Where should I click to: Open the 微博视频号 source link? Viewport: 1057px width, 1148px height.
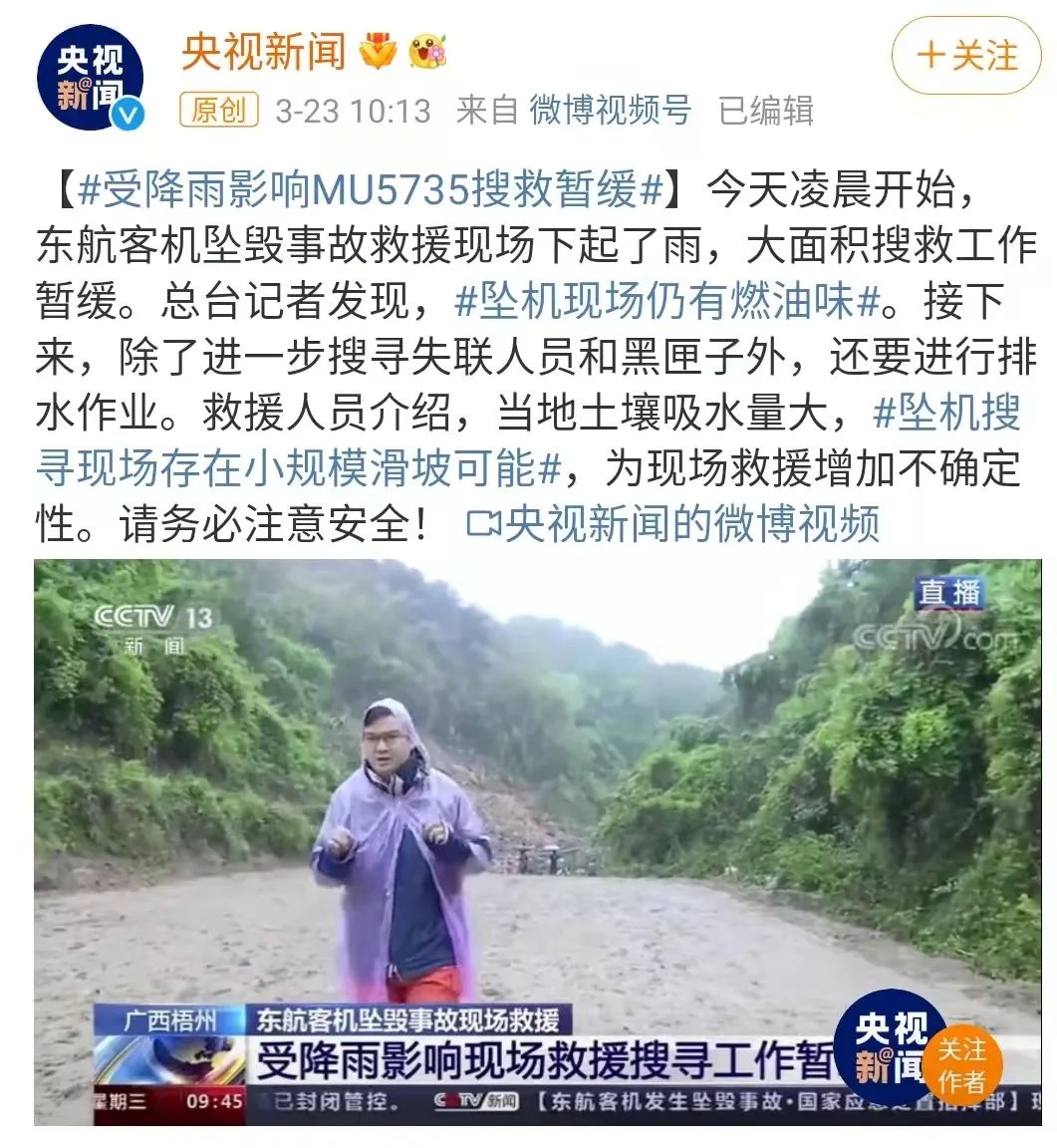(x=610, y=110)
